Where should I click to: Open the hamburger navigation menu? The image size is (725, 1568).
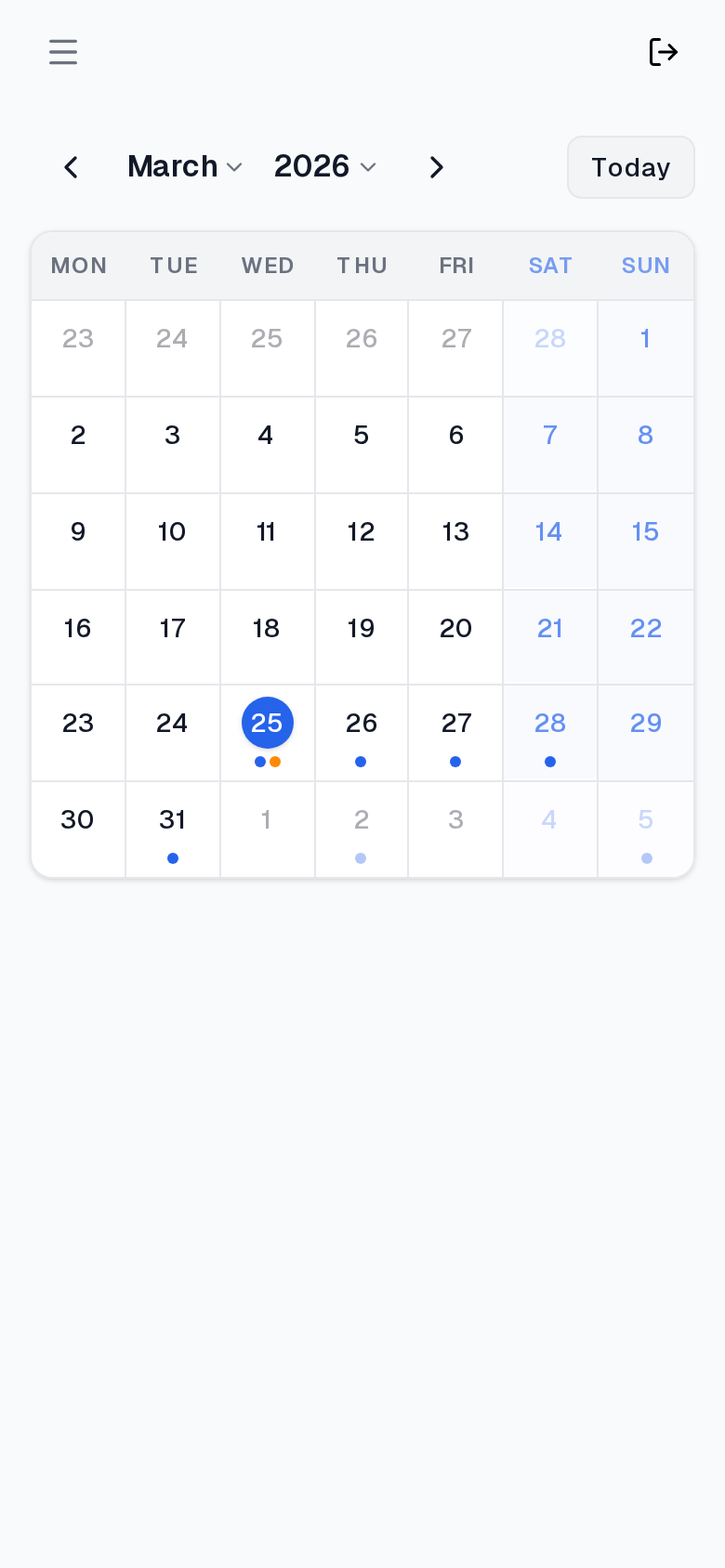[63, 52]
